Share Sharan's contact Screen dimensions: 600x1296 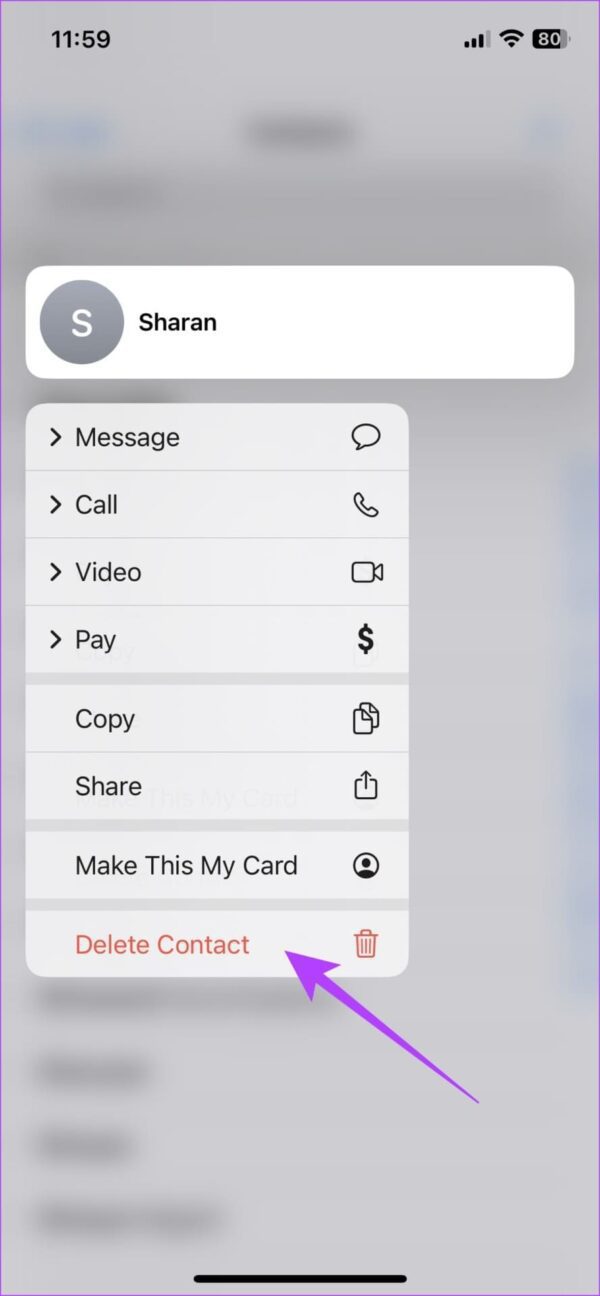(216, 786)
